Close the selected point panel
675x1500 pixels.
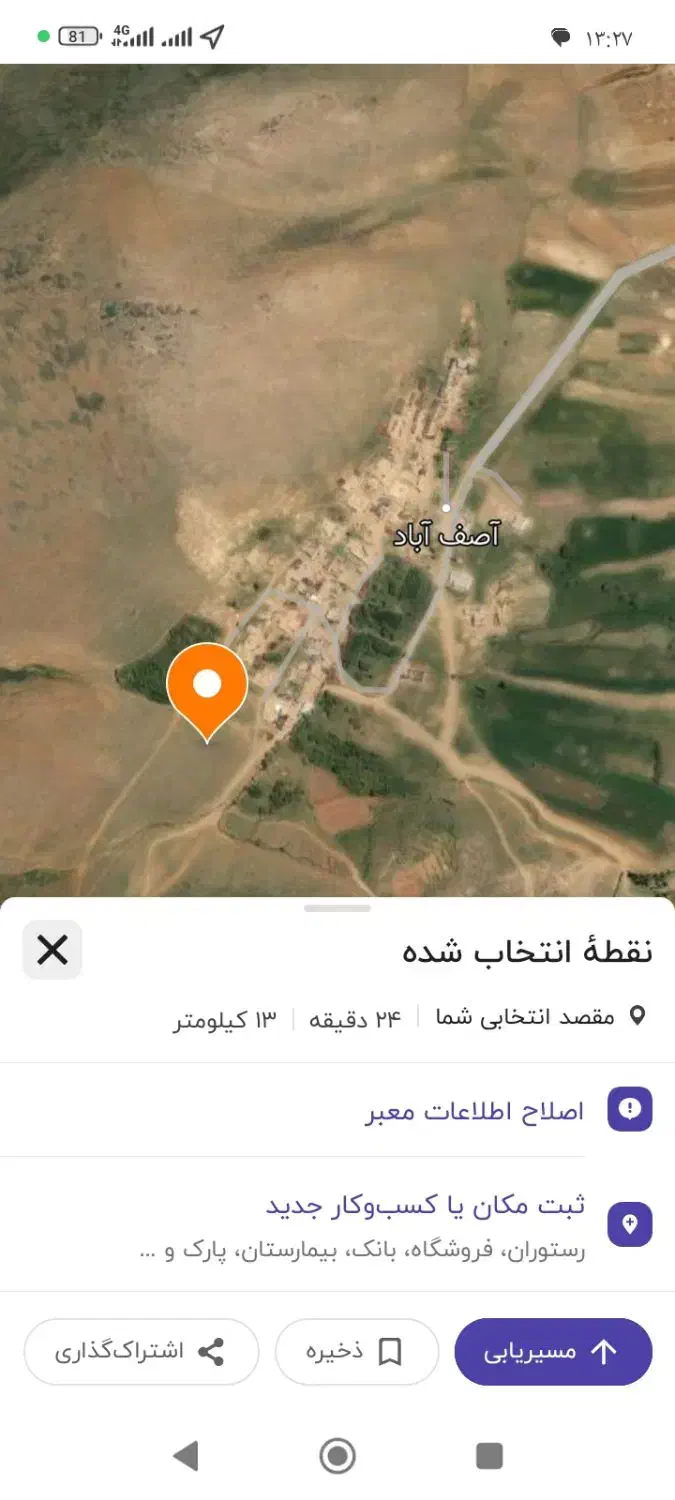(x=52, y=950)
